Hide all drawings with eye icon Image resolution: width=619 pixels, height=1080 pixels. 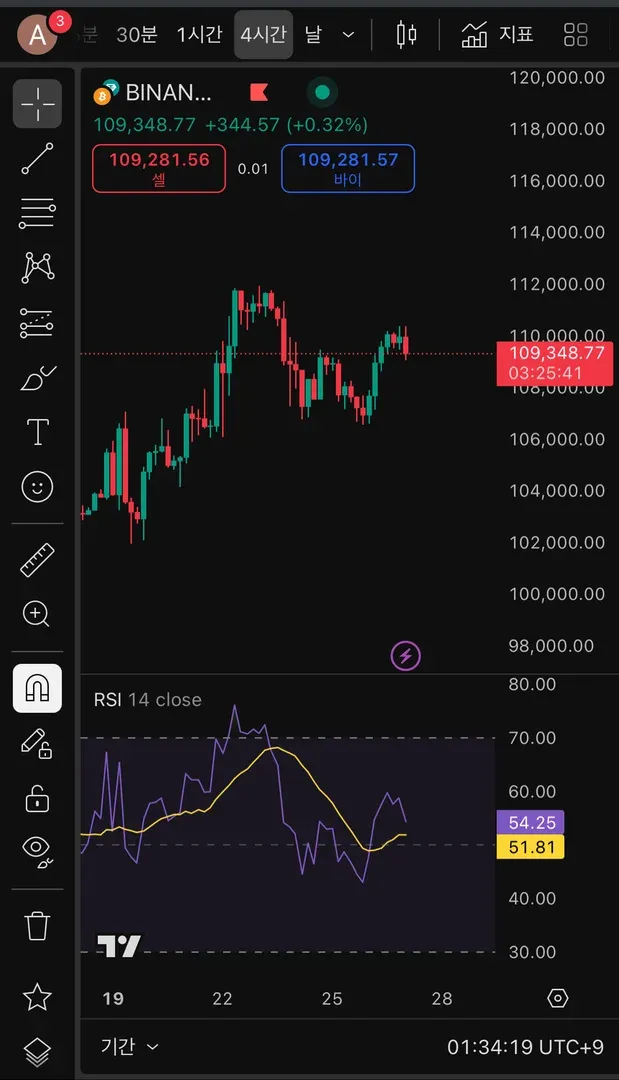click(37, 849)
